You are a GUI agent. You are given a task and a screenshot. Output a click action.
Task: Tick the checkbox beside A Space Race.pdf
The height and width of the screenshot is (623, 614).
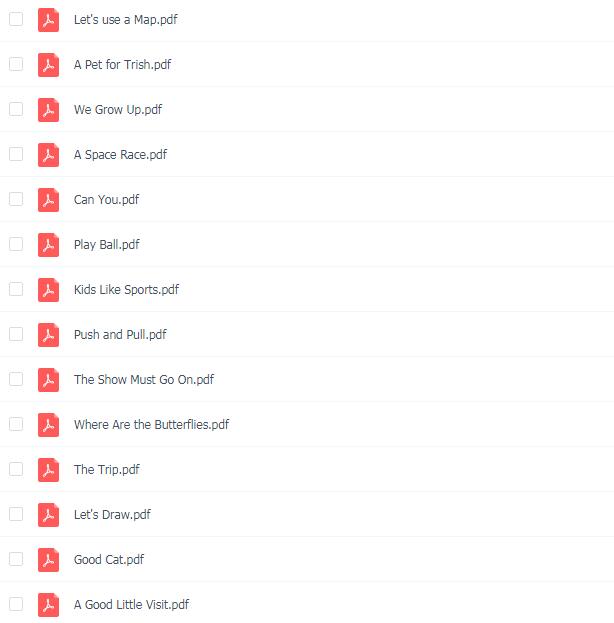click(16, 154)
